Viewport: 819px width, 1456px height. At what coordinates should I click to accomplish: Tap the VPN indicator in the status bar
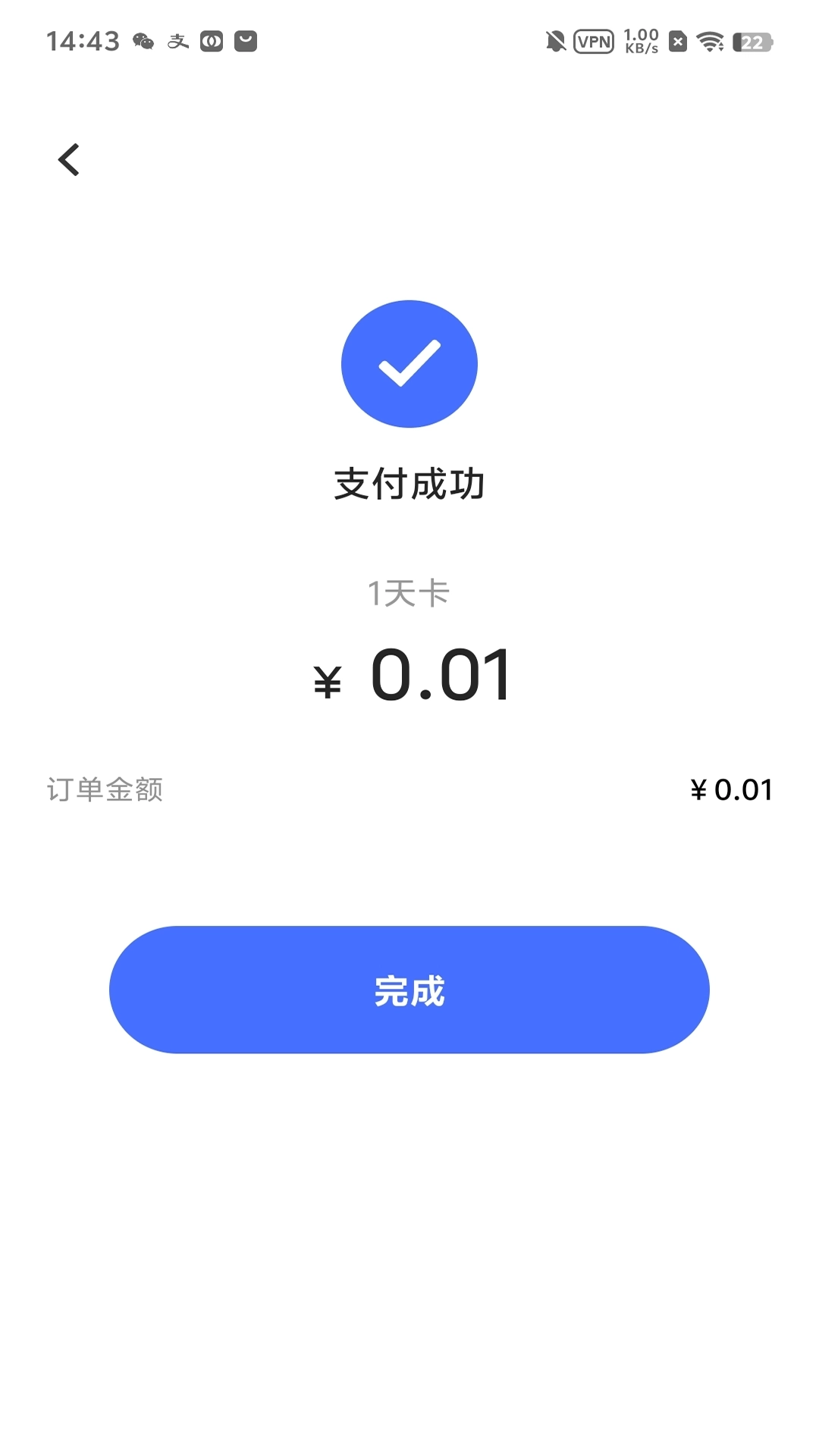[x=595, y=42]
